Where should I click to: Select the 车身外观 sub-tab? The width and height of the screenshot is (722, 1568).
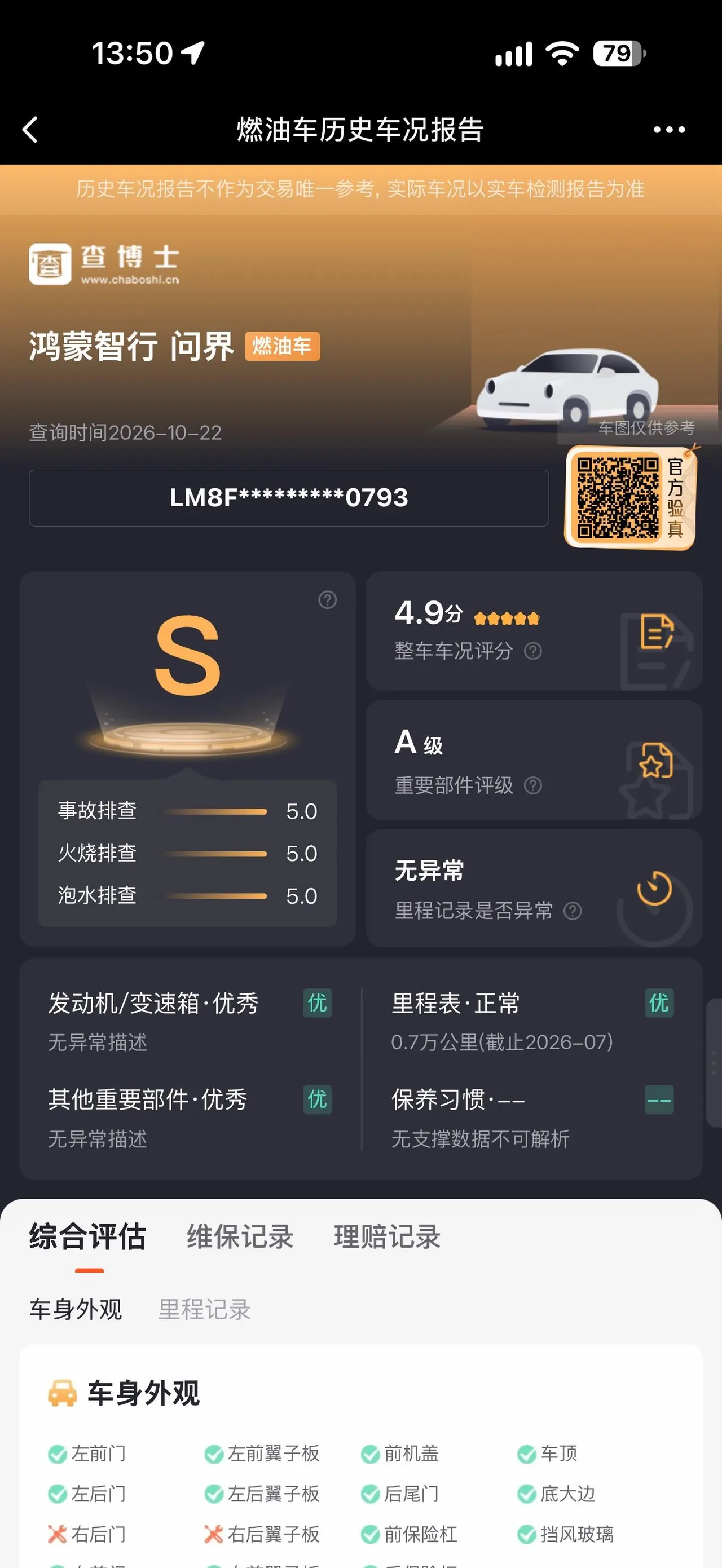[x=76, y=1309]
